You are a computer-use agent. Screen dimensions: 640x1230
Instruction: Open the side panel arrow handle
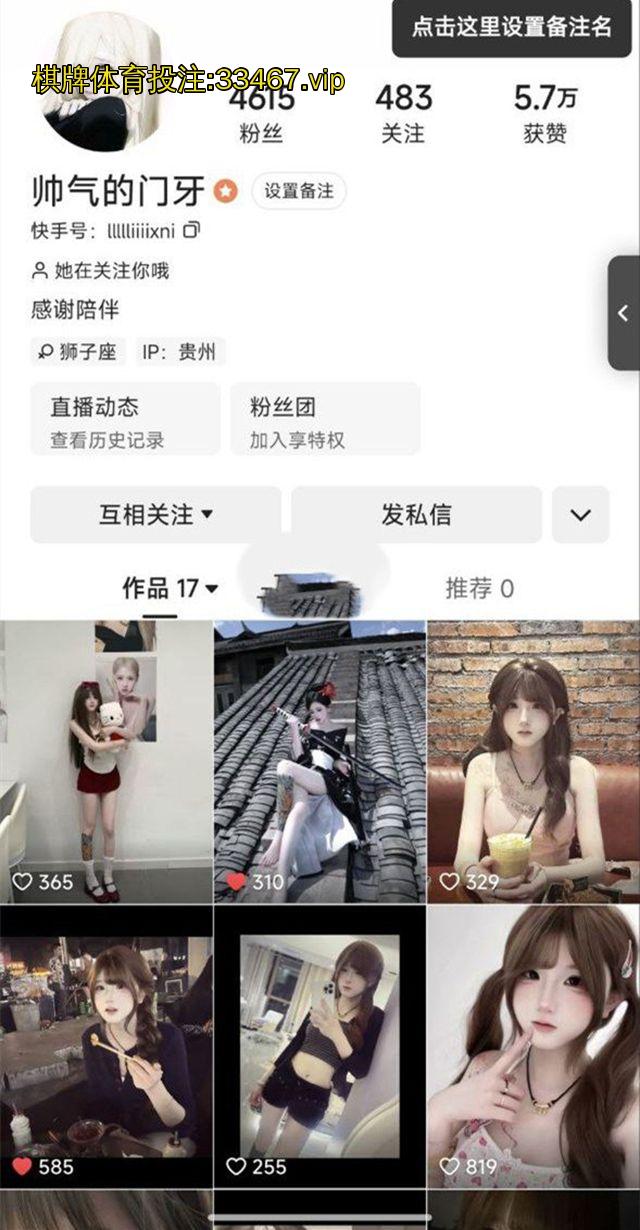[623, 313]
